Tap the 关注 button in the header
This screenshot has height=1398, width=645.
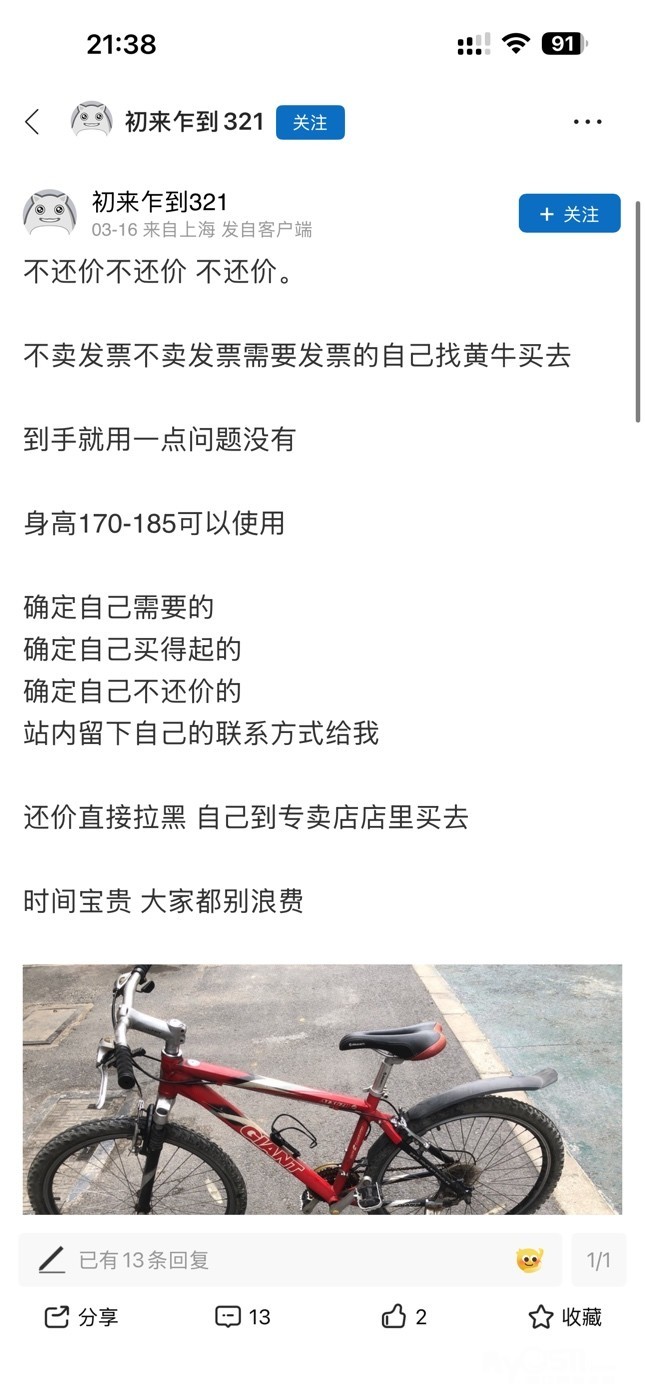click(x=310, y=122)
